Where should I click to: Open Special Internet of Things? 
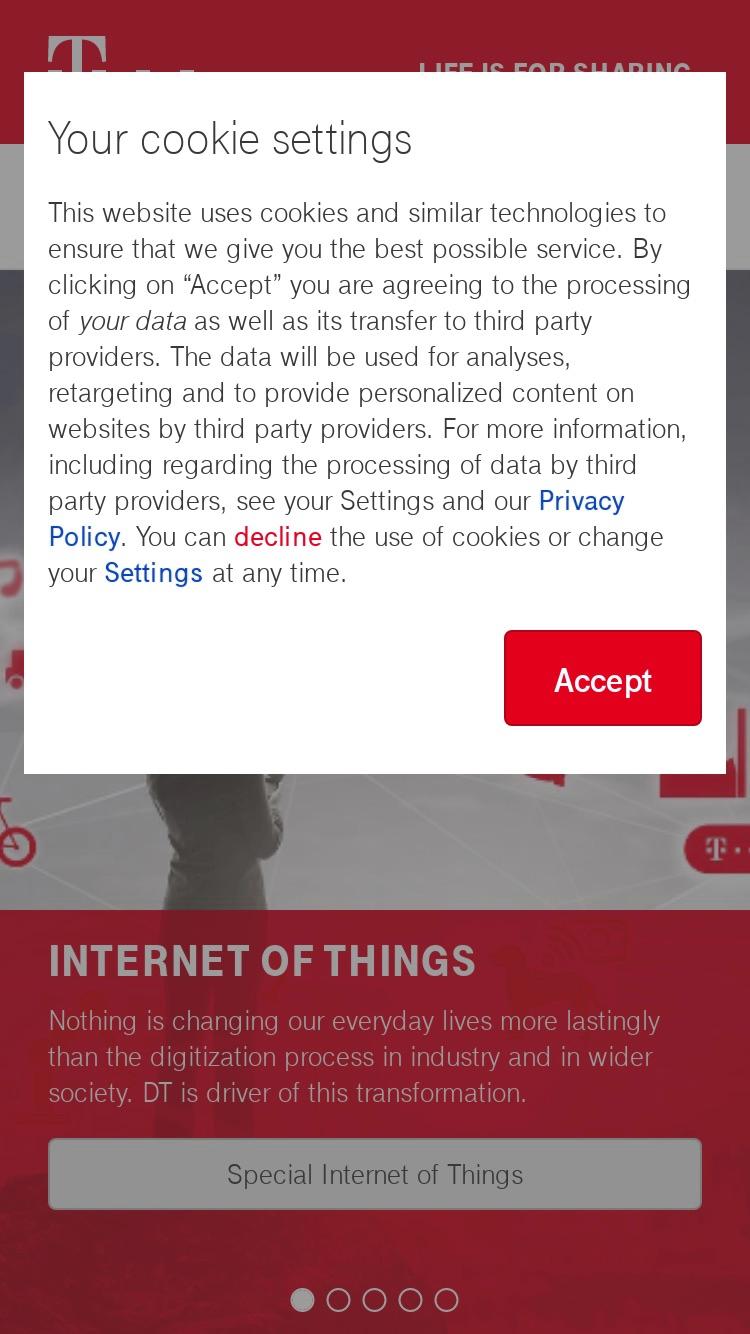[375, 1174]
